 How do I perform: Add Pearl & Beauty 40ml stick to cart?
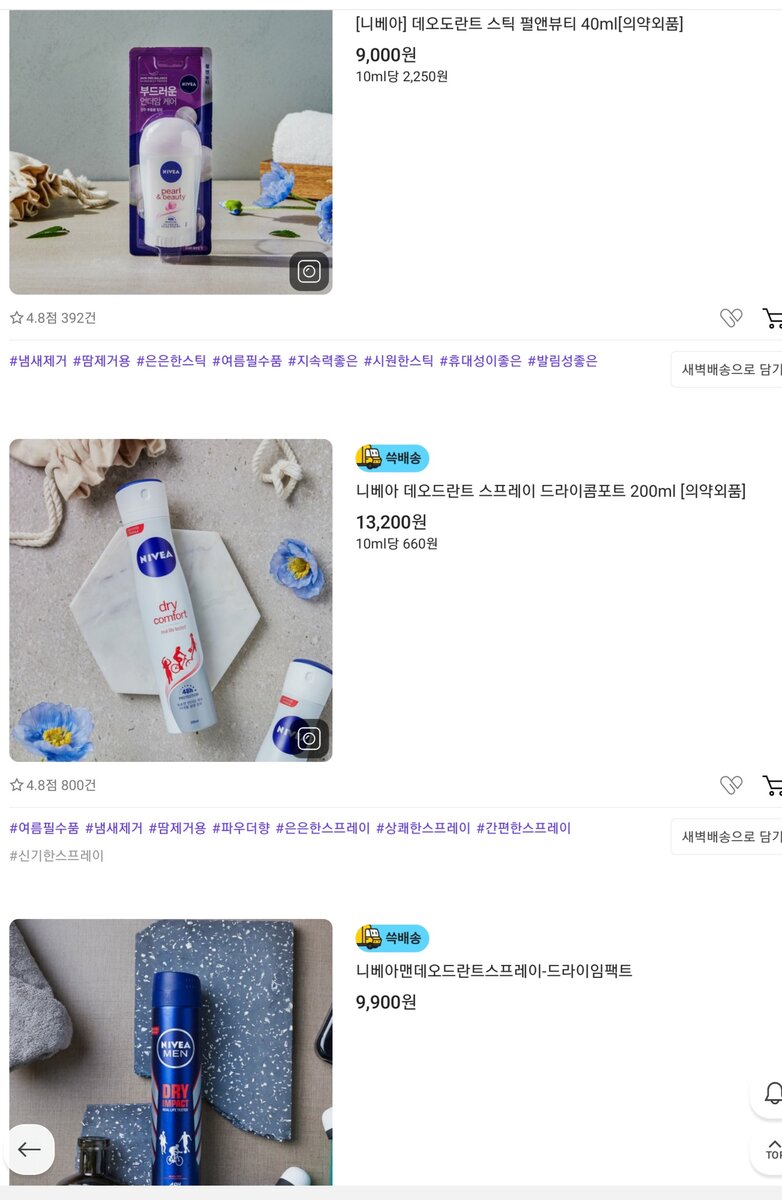(x=772, y=318)
